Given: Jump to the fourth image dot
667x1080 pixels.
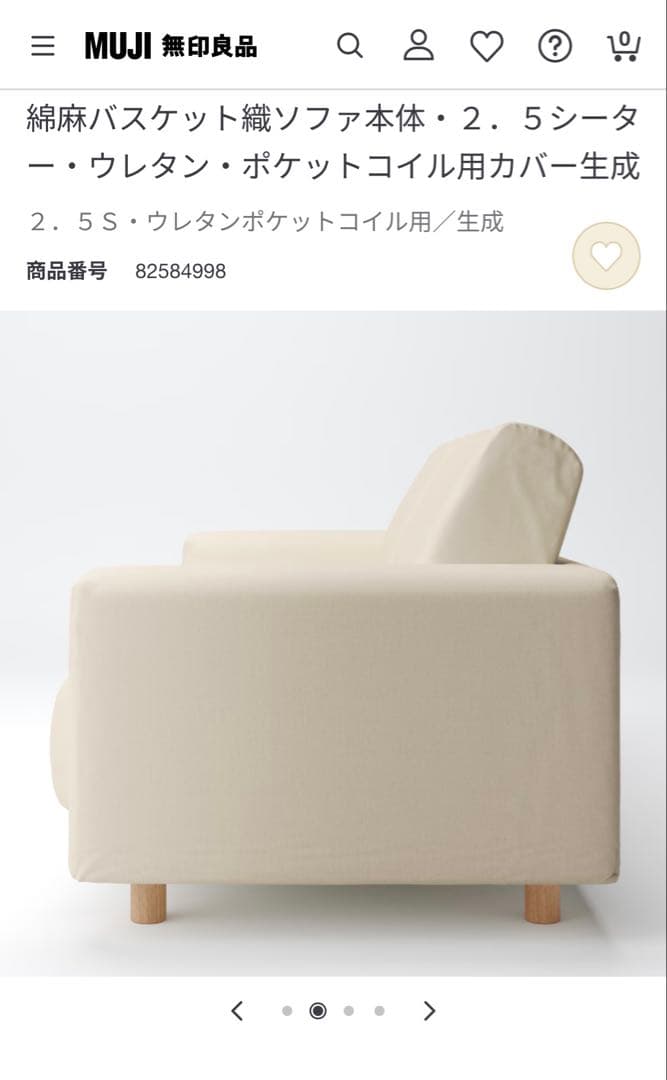Looking at the screenshot, I should (x=379, y=1011).
